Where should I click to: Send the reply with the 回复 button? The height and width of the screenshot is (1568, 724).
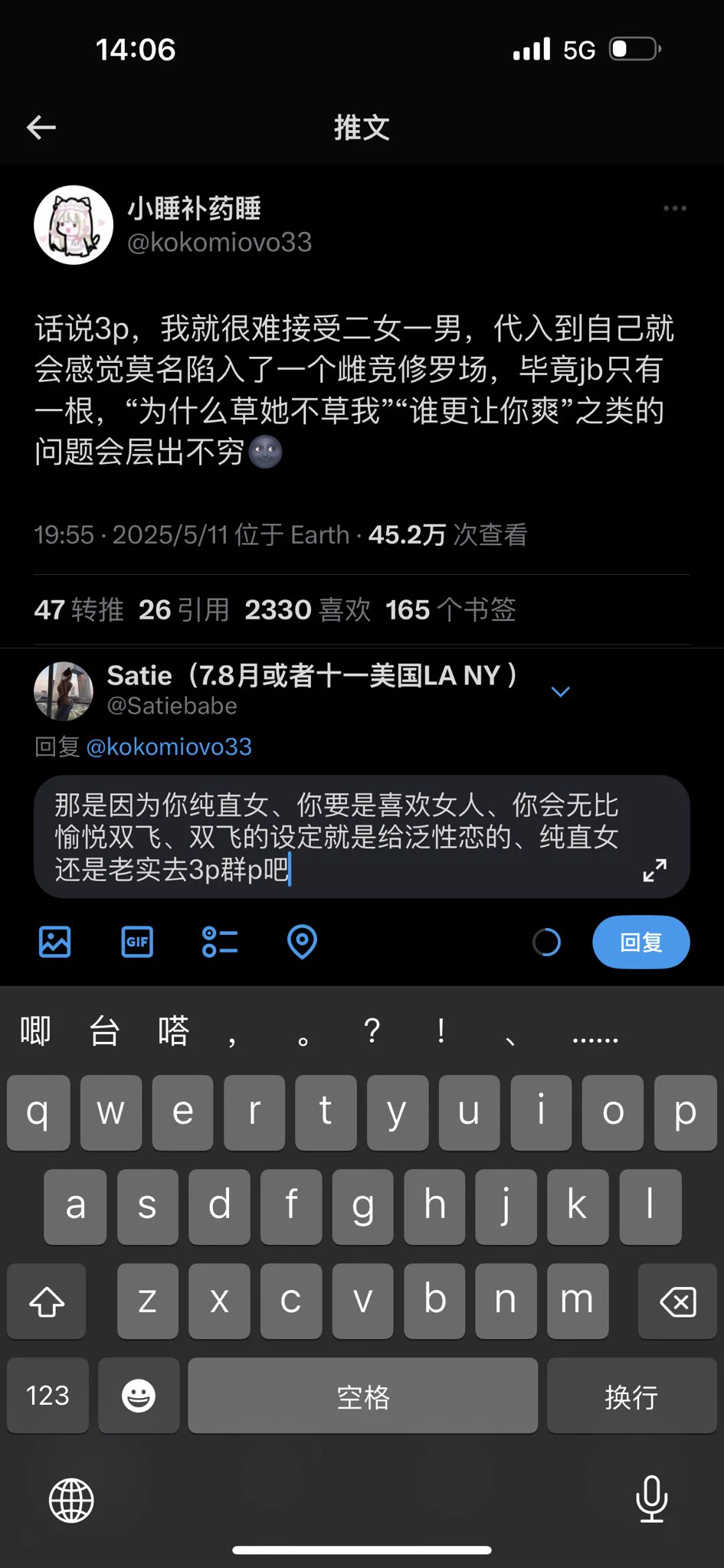coord(640,942)
